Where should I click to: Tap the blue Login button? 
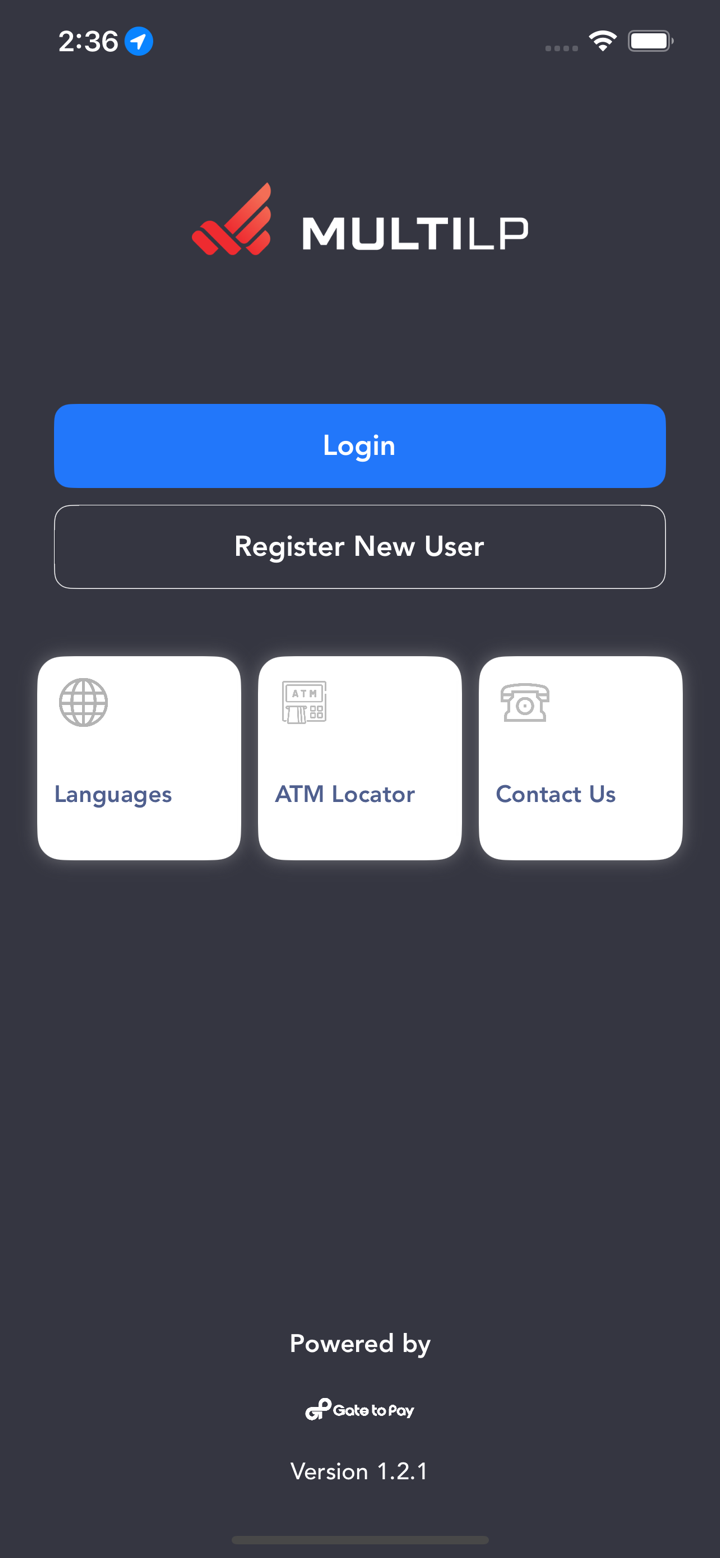pyautogui.click(x=360, y=446)
